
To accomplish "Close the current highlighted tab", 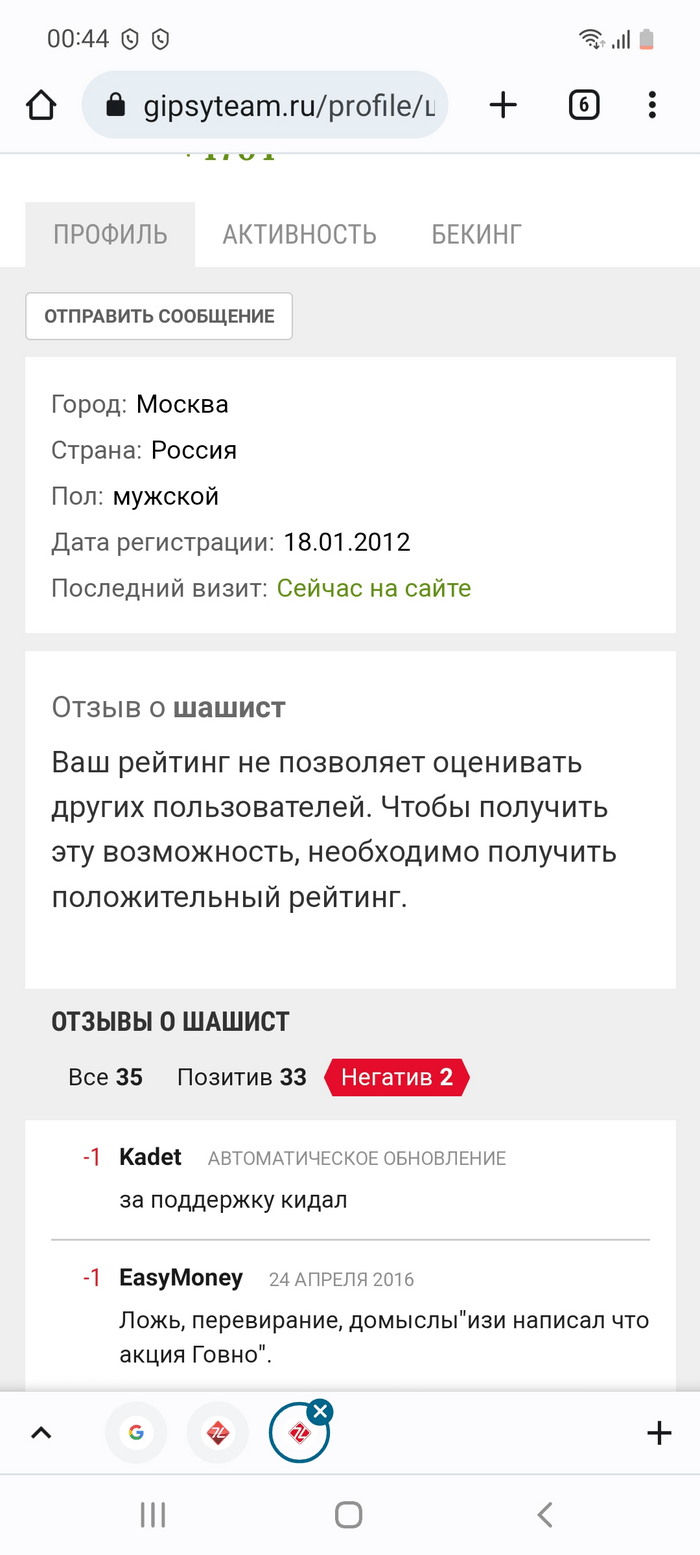I will pos(320,1412).
